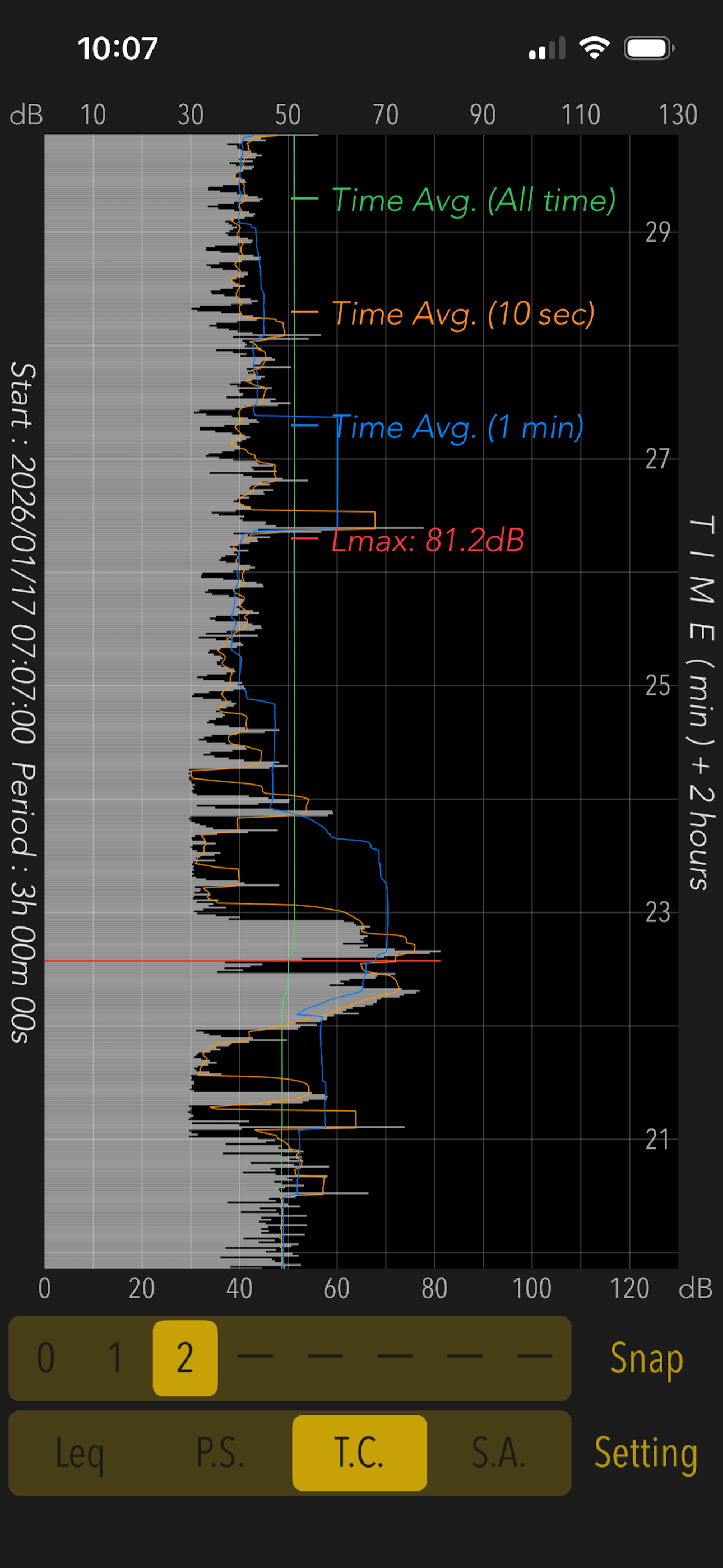Switch to the S.A. spectrum analyzer tab
The height and width of the screenshot is (1568, 723).
[499, 1452]
